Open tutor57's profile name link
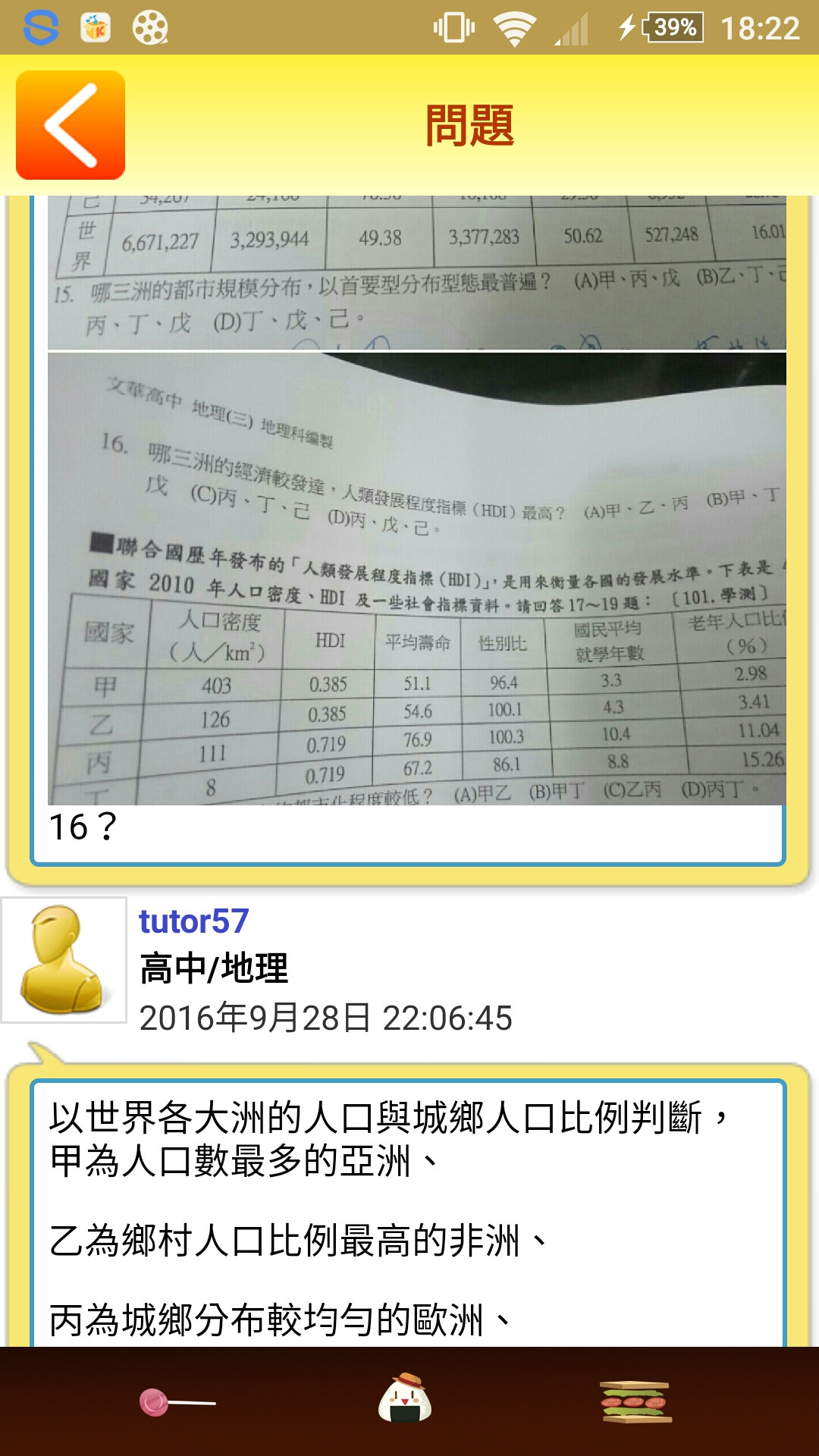This screenshot has width=819, height=1456. coord(193,921)
